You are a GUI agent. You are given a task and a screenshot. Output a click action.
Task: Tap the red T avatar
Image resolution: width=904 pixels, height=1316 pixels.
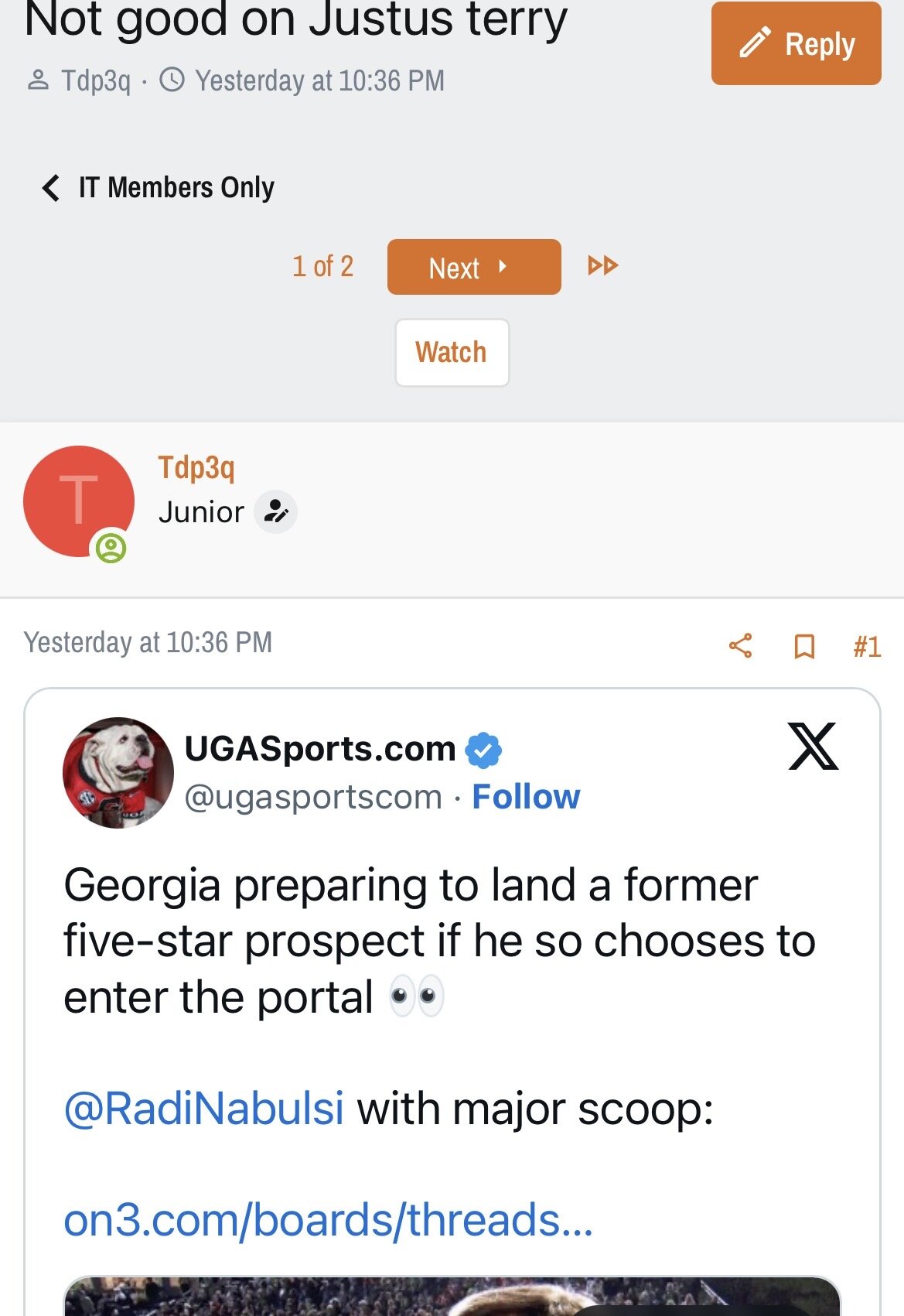pos(79,501)
